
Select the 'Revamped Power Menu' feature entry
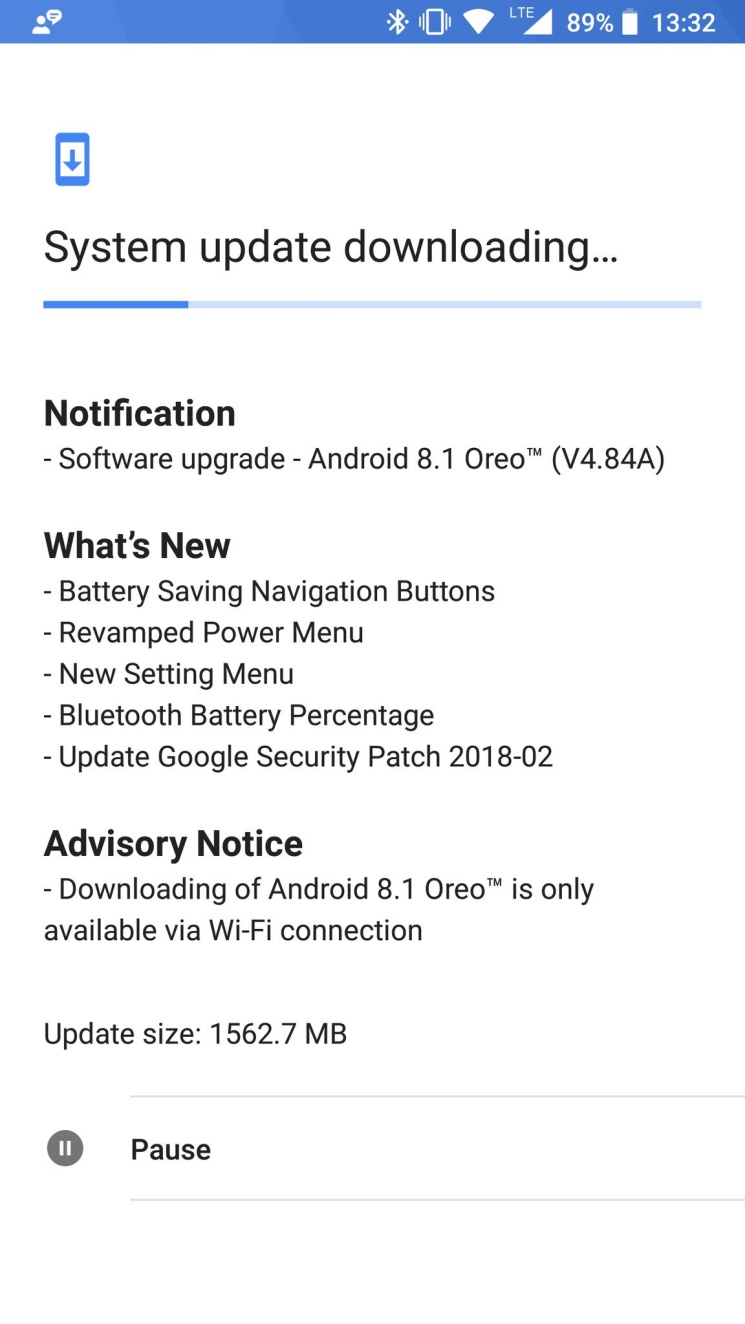203,632
